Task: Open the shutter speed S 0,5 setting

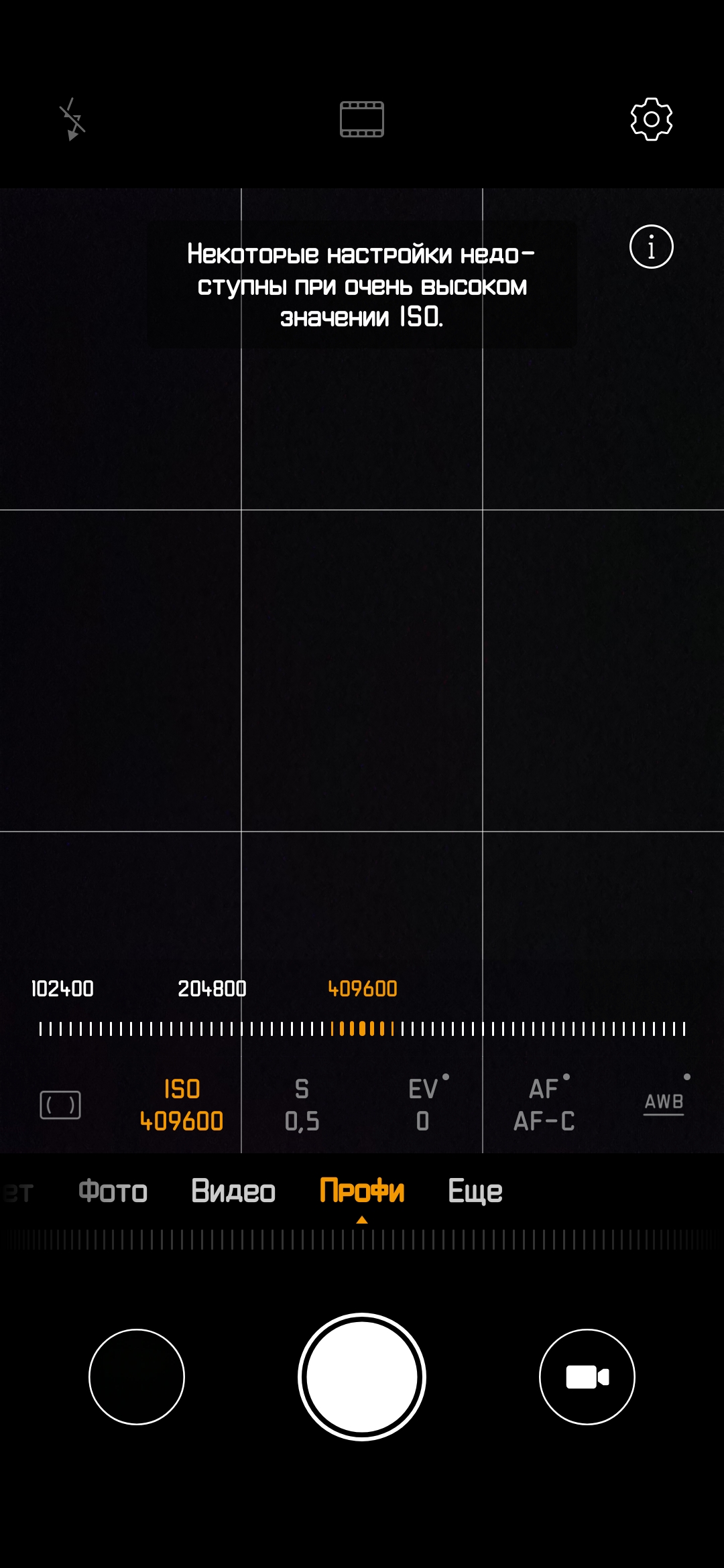Action: pos(302,1104)
